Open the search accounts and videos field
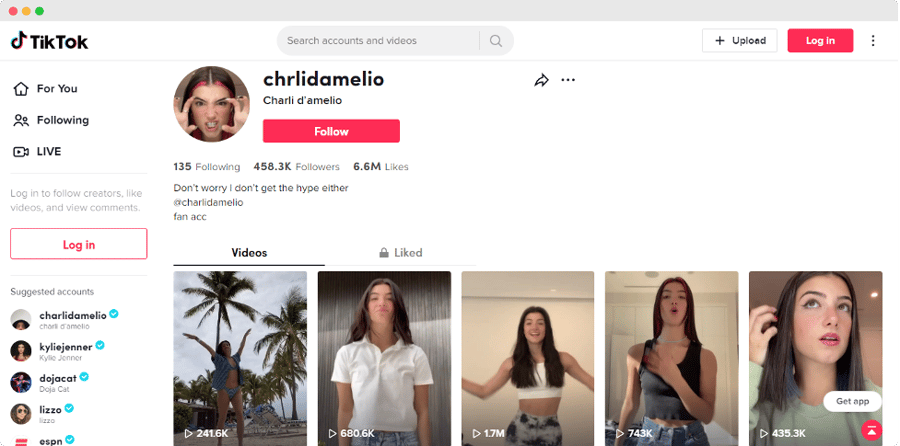The image size is (900, 446). tap(378, 41)
